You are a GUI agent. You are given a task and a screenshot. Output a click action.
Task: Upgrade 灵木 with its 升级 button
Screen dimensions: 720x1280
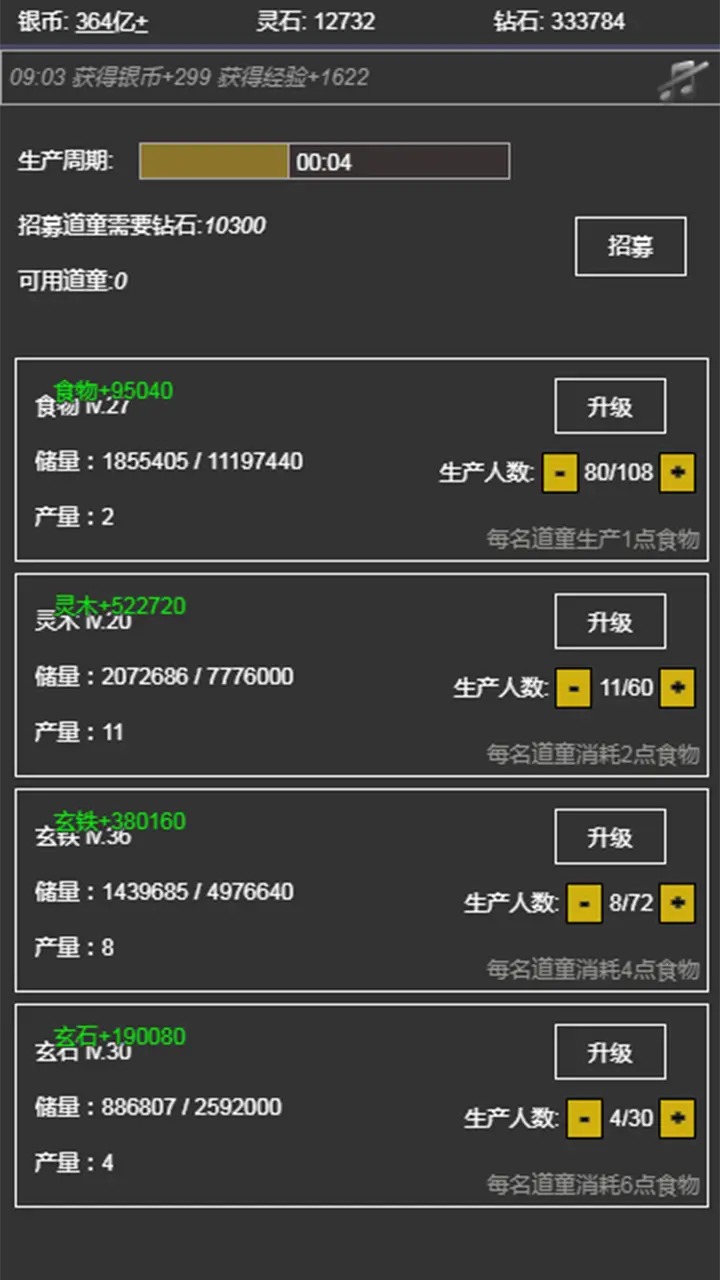tap(610, 621)
